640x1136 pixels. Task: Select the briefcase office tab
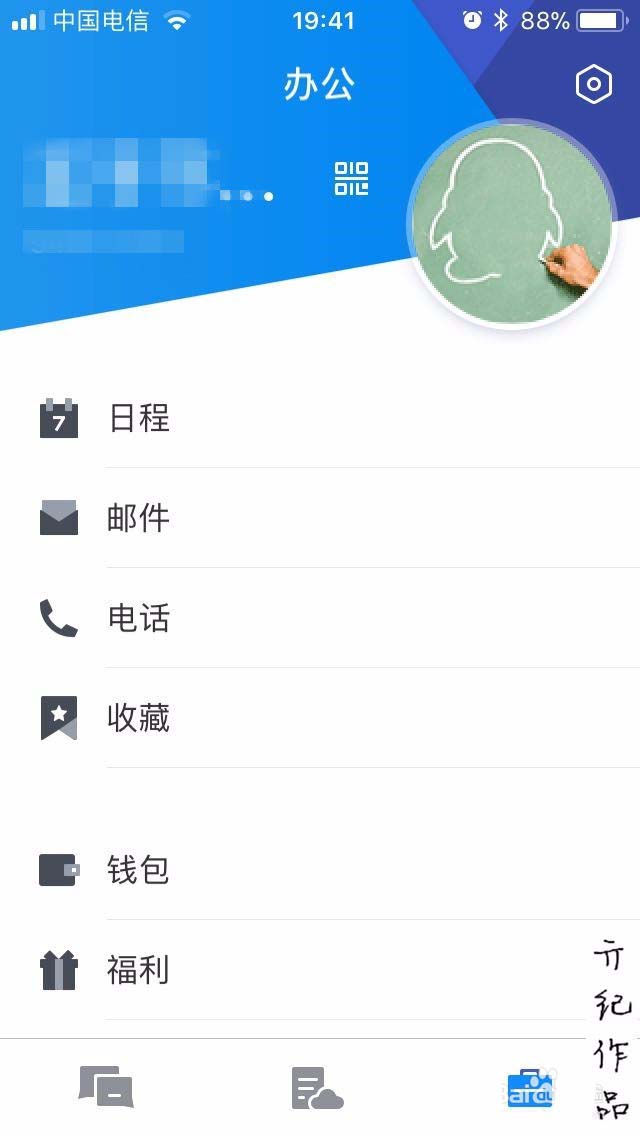[530, 1087]
